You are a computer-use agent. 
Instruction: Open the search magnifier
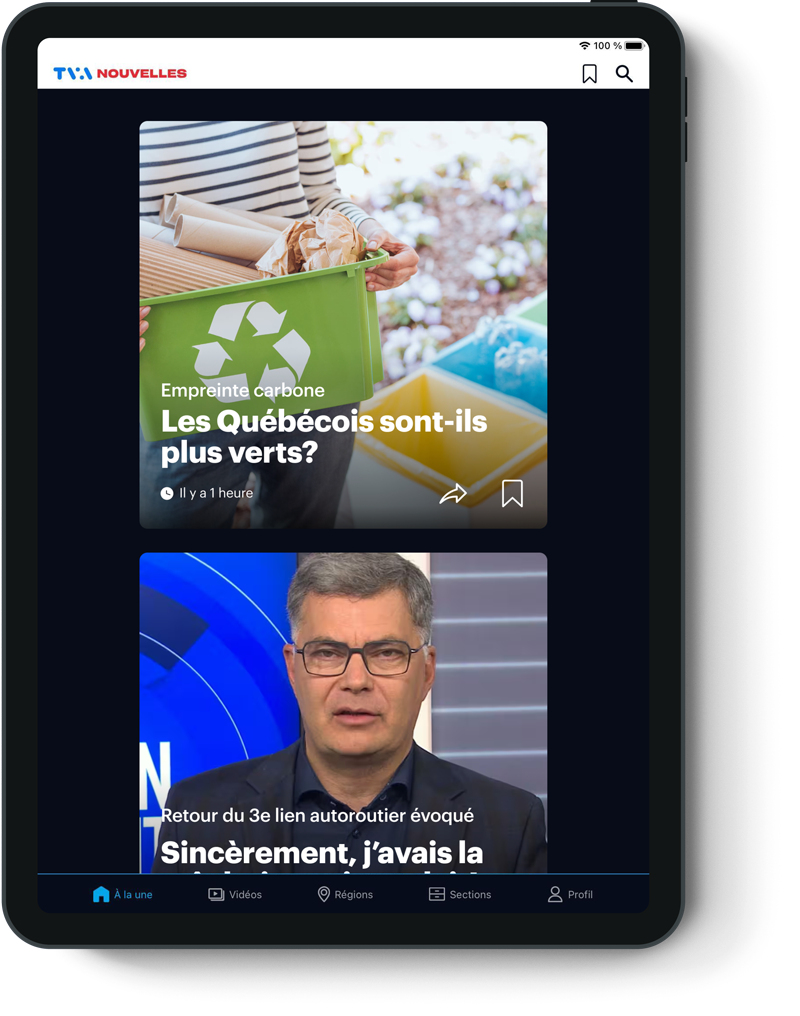pyautogui.click(x=624, y=74)
